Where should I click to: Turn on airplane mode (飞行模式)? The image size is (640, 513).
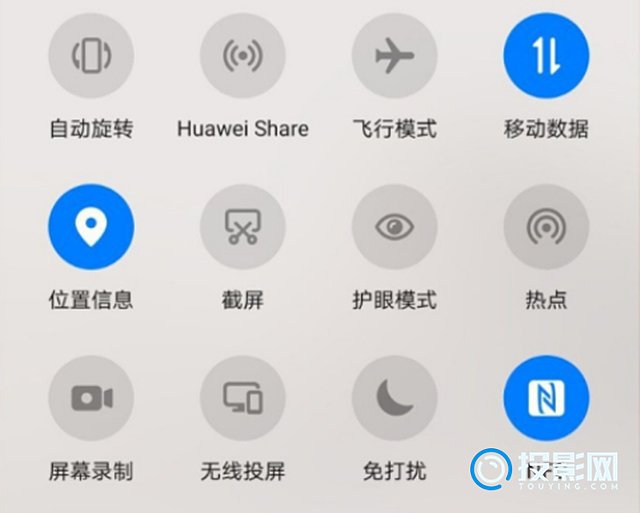pos(395,56)
